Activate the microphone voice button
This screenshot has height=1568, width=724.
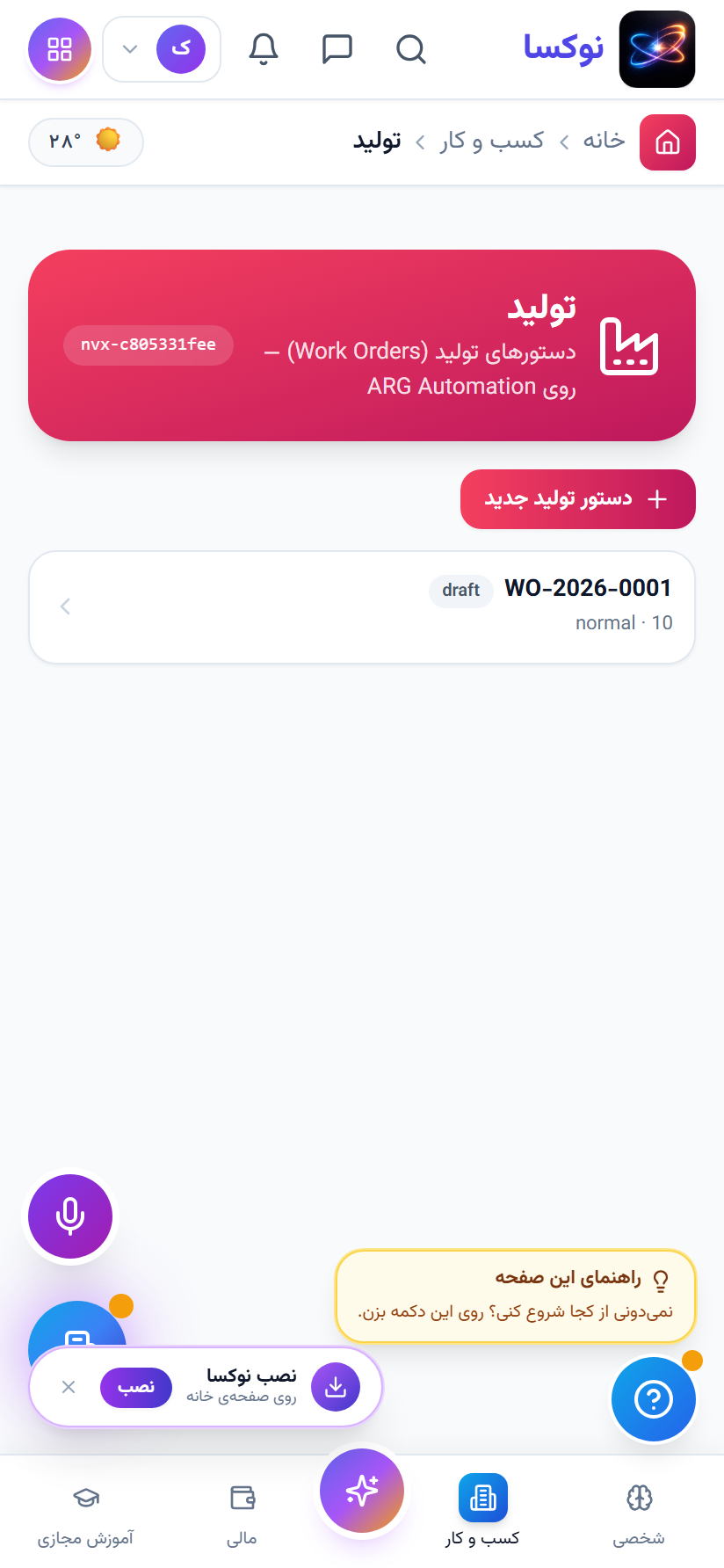tap(70, 1216)
